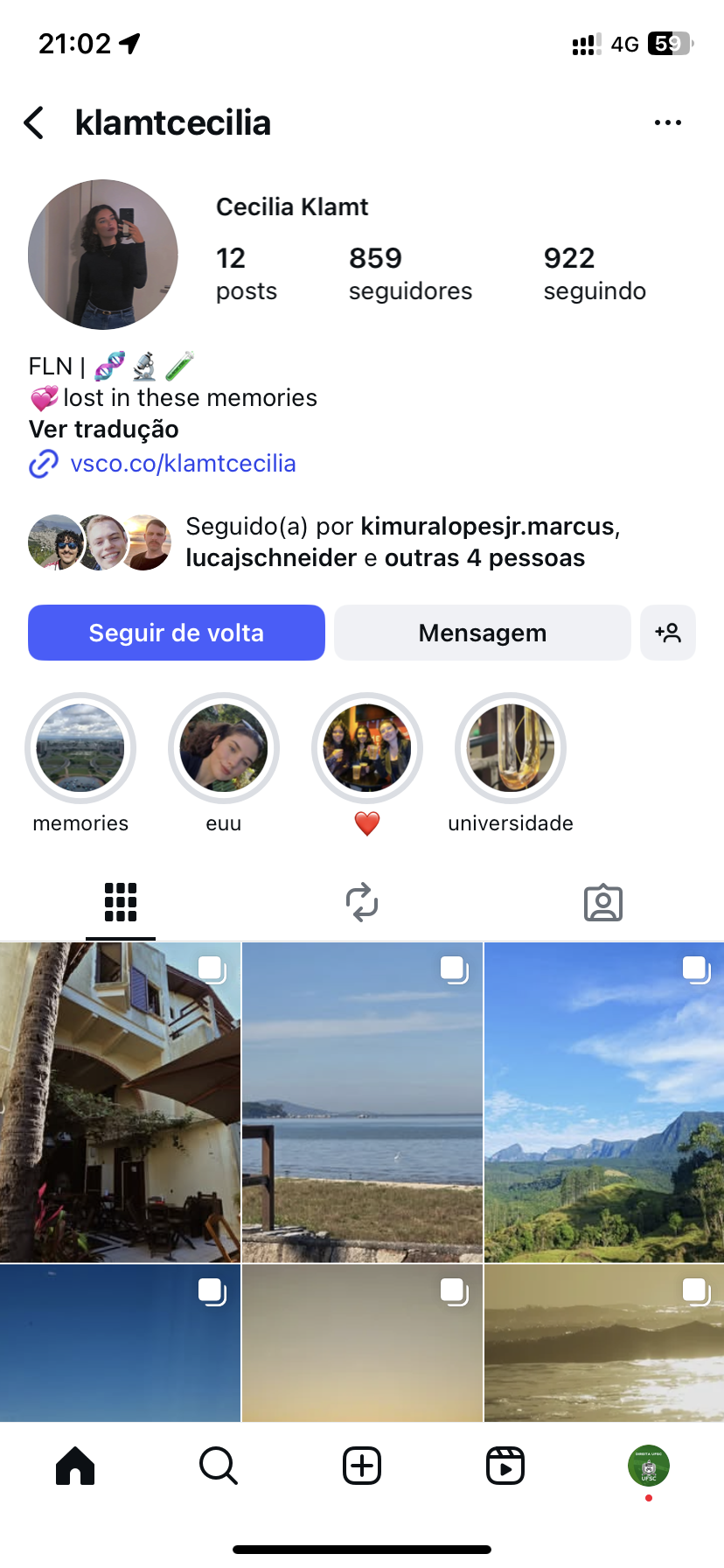724x1568 pixels.
Task: Go to the home feed
Action: coord(75,1466)
